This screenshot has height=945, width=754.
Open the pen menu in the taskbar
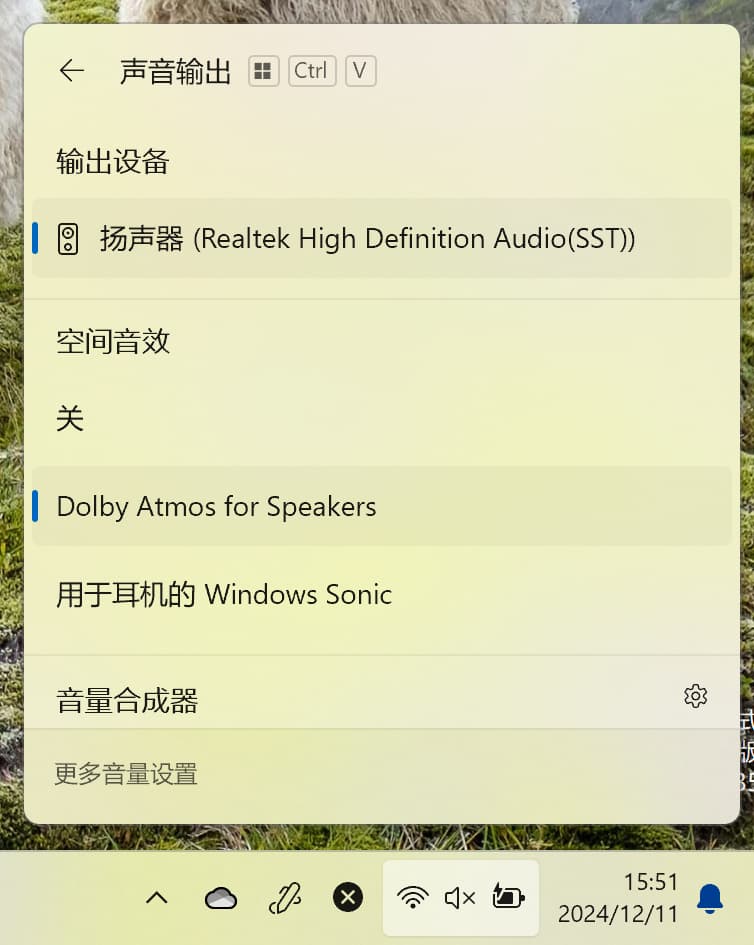pyautogui.click(x=285, y=898)
